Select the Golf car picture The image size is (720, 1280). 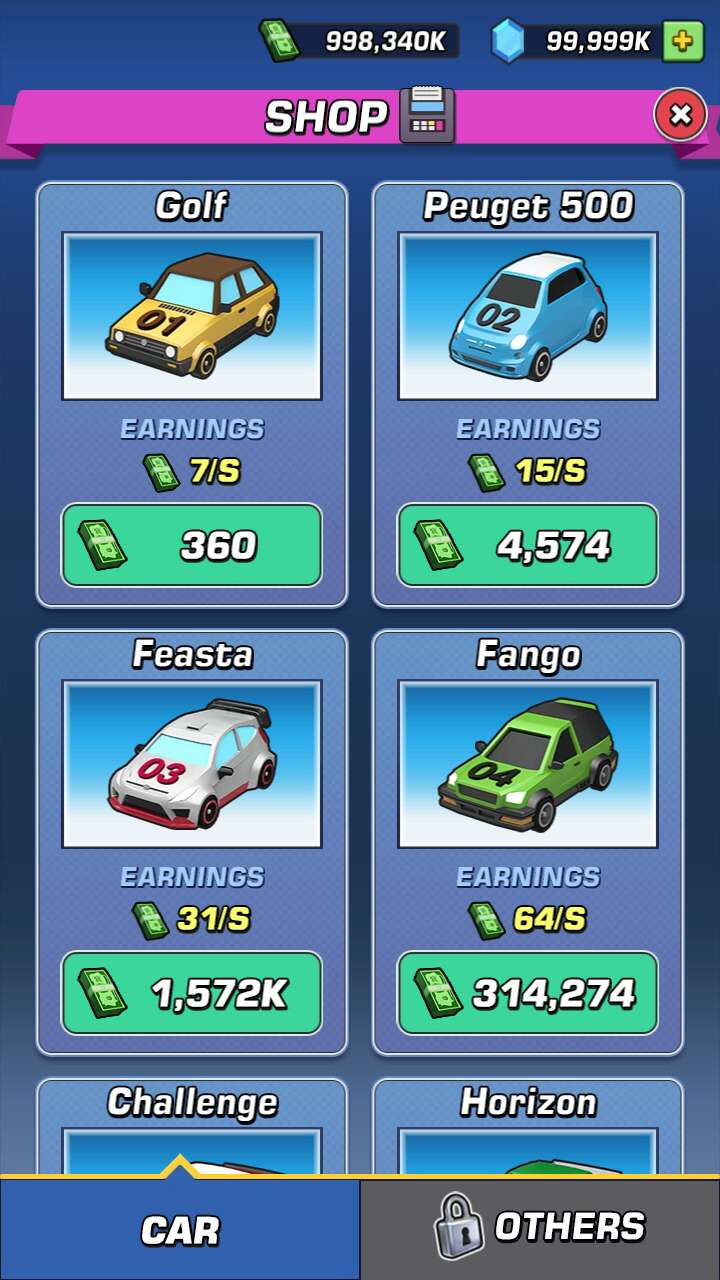pos(192,316)
